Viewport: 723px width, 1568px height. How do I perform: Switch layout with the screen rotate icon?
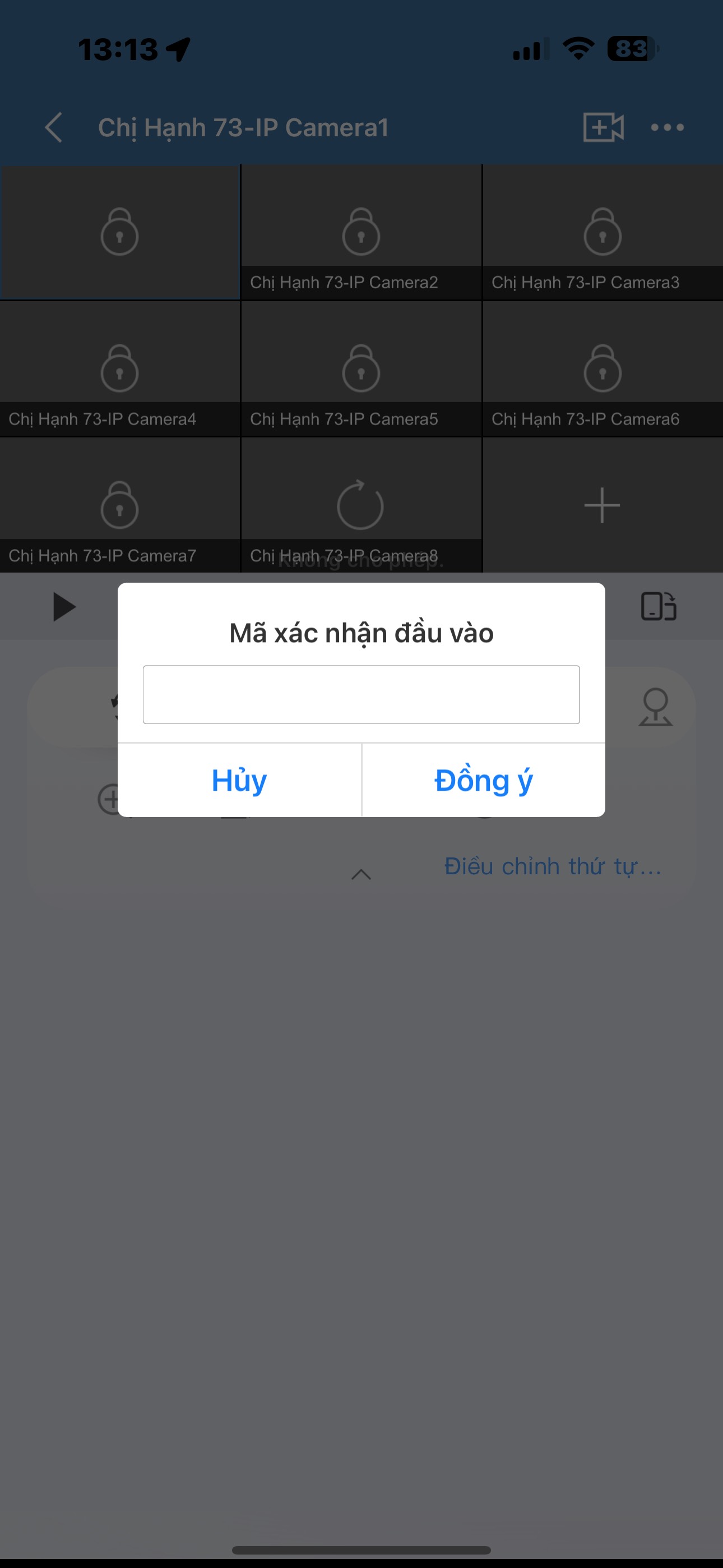coord(659,606)
